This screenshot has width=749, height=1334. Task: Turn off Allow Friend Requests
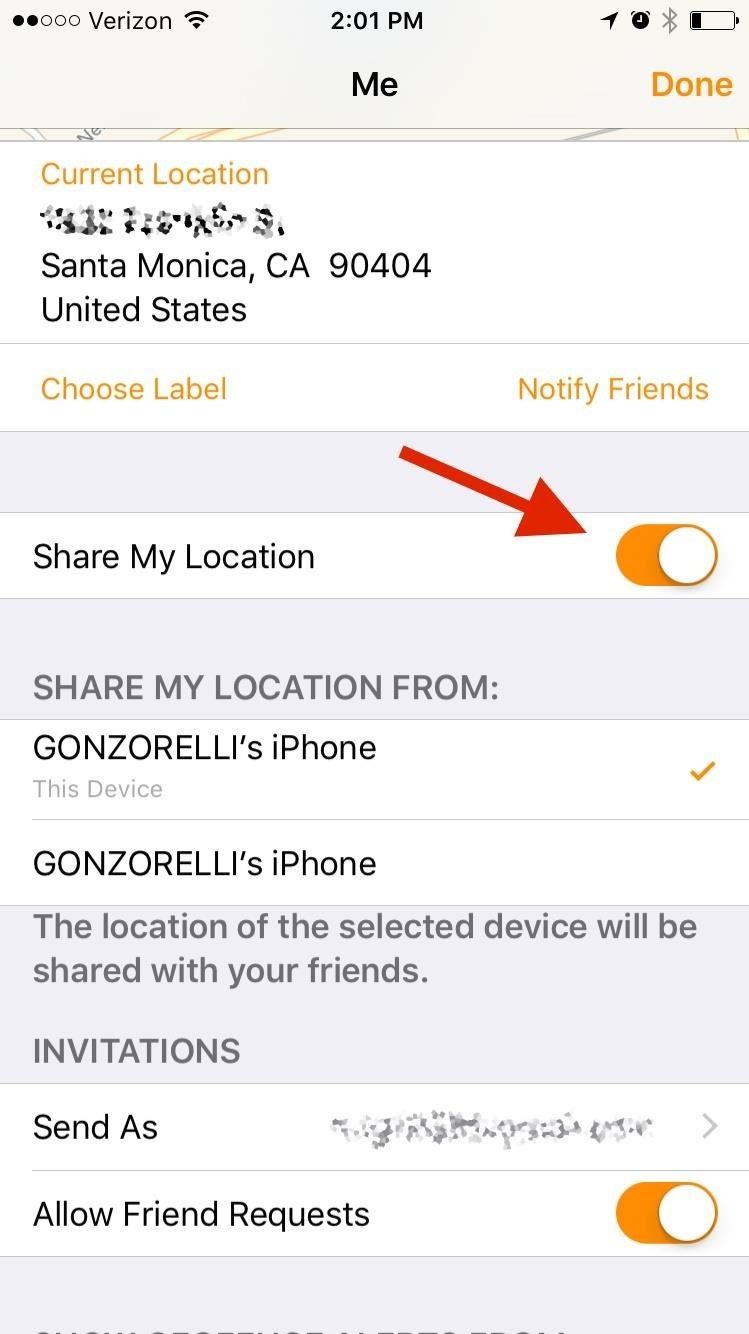tap(666, 1213)
